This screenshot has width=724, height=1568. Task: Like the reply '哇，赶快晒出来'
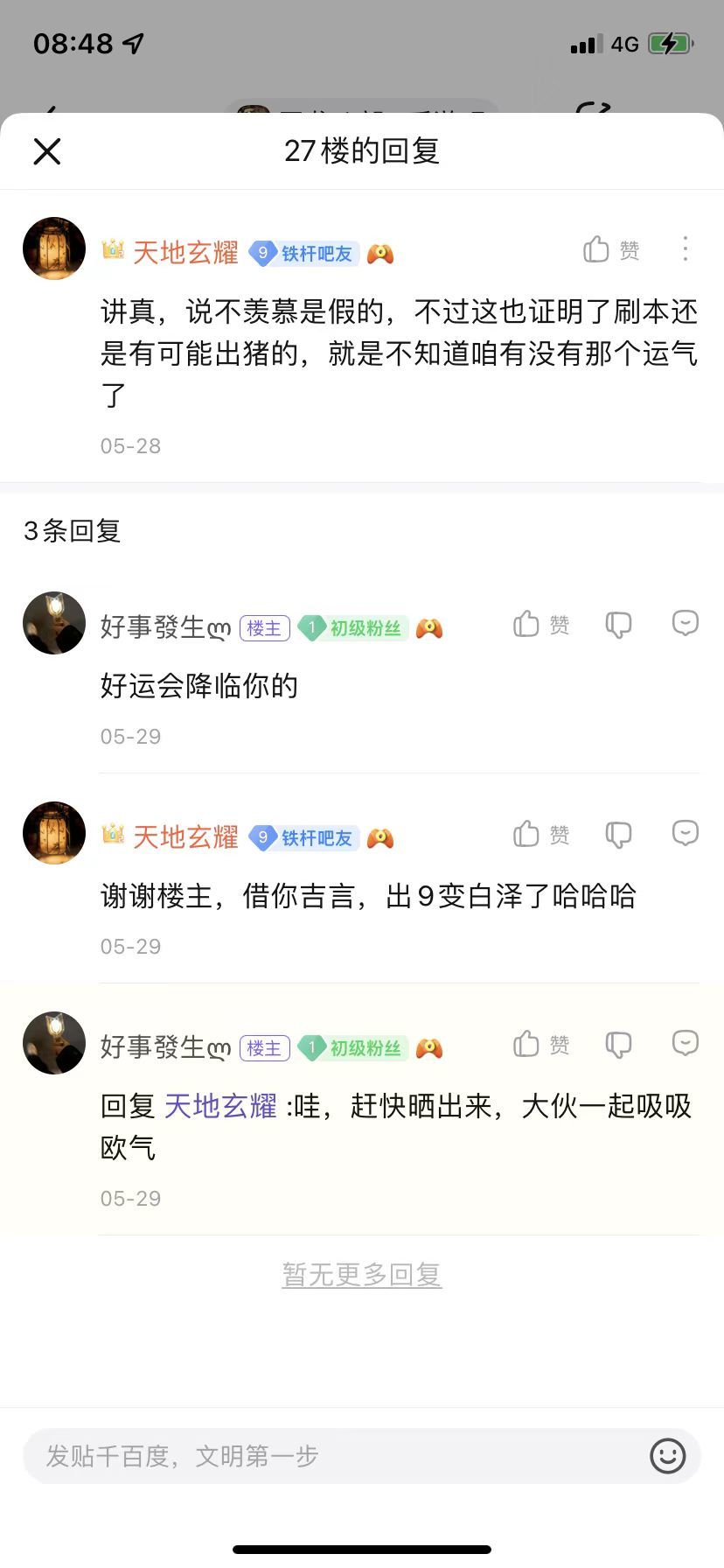pyautogui.click(x=540, y=1044)
